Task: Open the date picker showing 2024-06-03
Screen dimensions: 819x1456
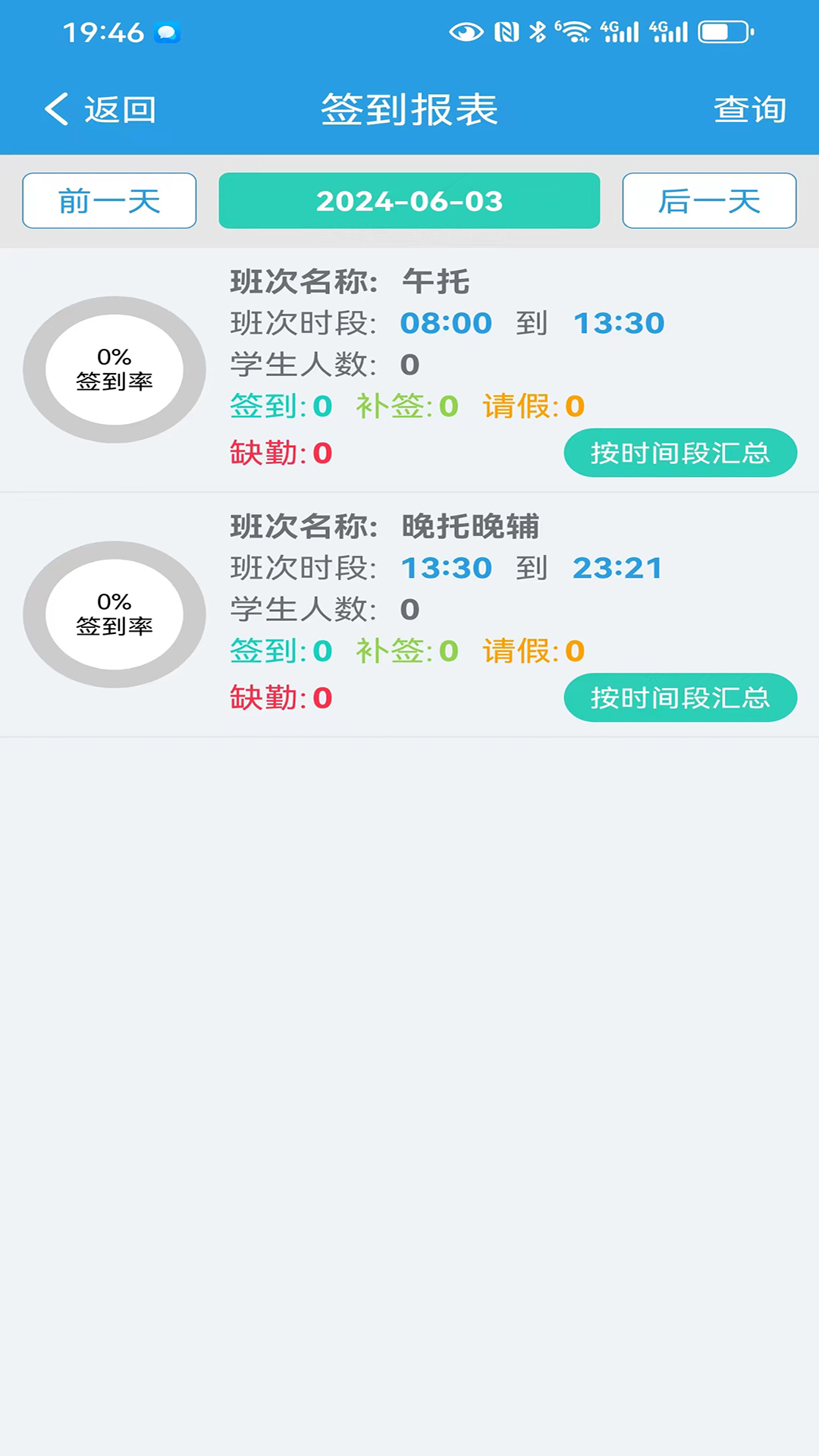Action: [409, 201]
